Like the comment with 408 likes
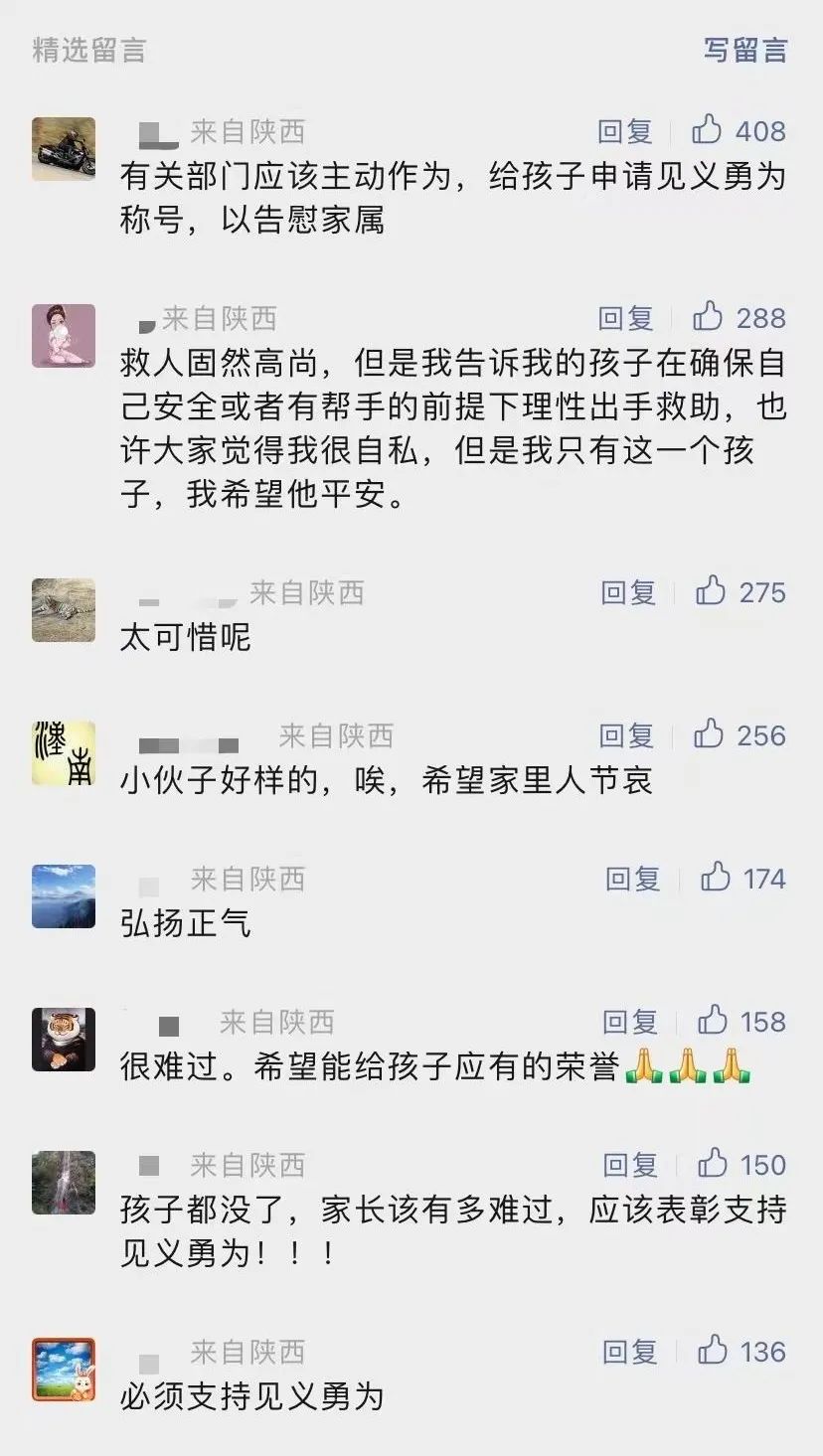The image size is (823, 1456). (707, 130)
